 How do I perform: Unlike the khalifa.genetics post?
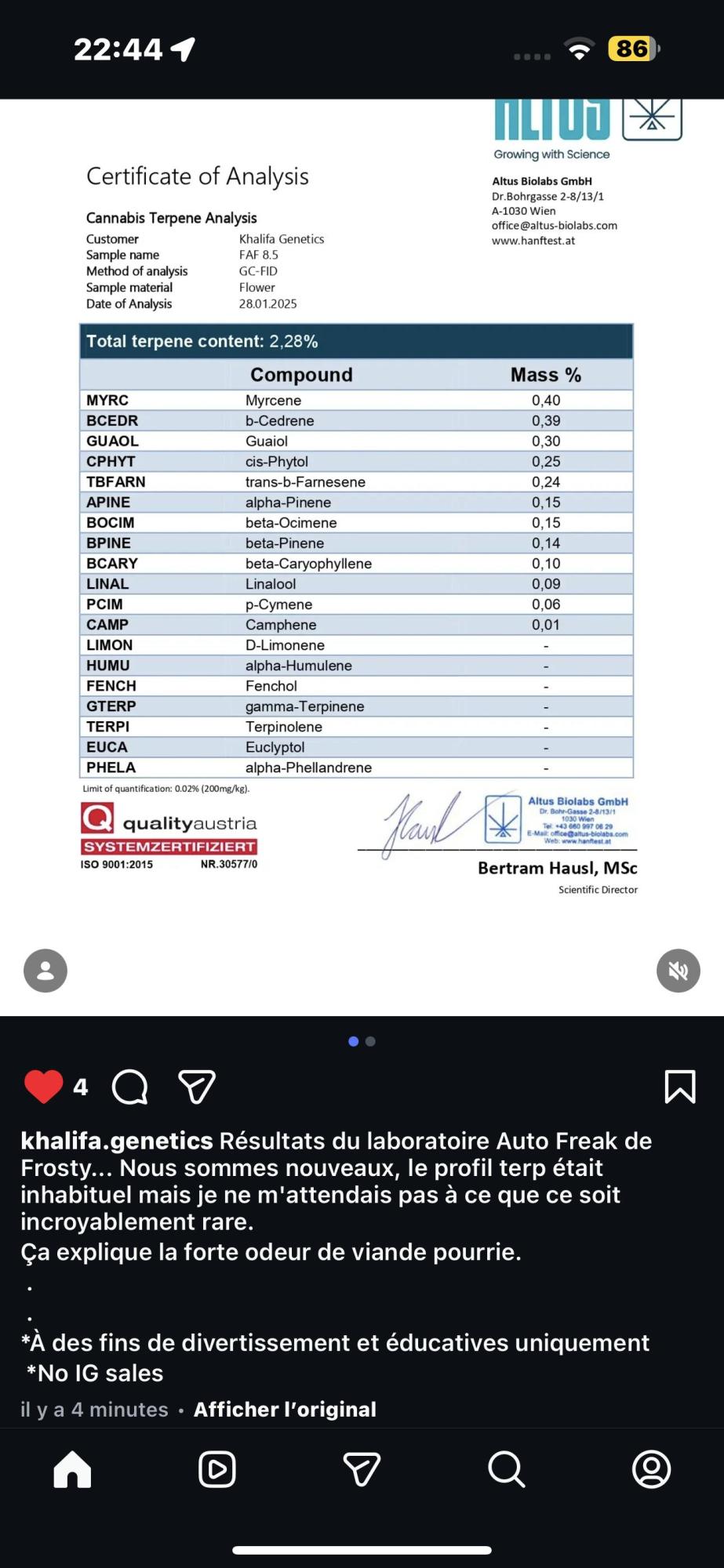pyautogui.click(x=44, y=1087)
